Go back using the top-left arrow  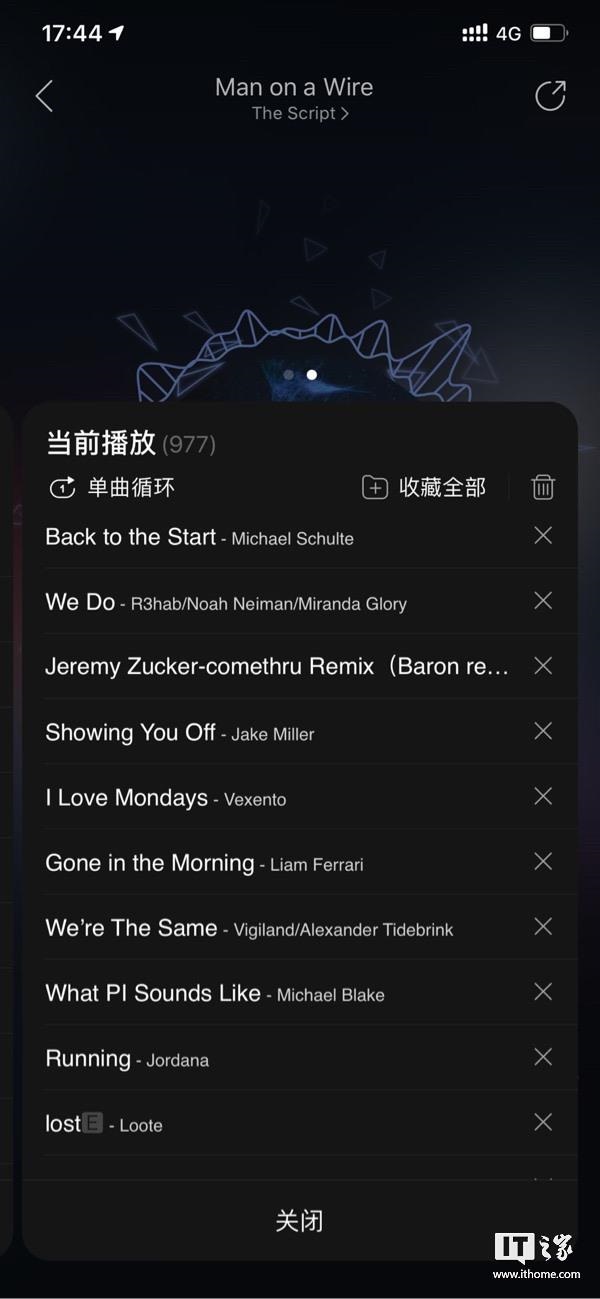pyautogui.click(x=44, y=96)
